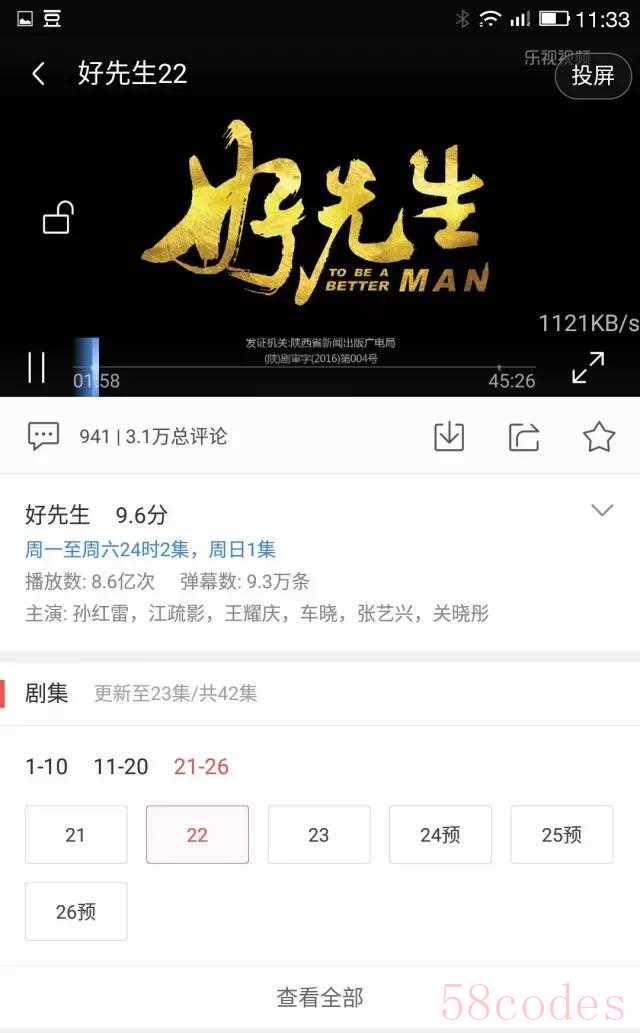Image resolution: width=640 pixels, height=1033 pixels.
Task: Play episode 21
Action: click(x=76, y=835)
